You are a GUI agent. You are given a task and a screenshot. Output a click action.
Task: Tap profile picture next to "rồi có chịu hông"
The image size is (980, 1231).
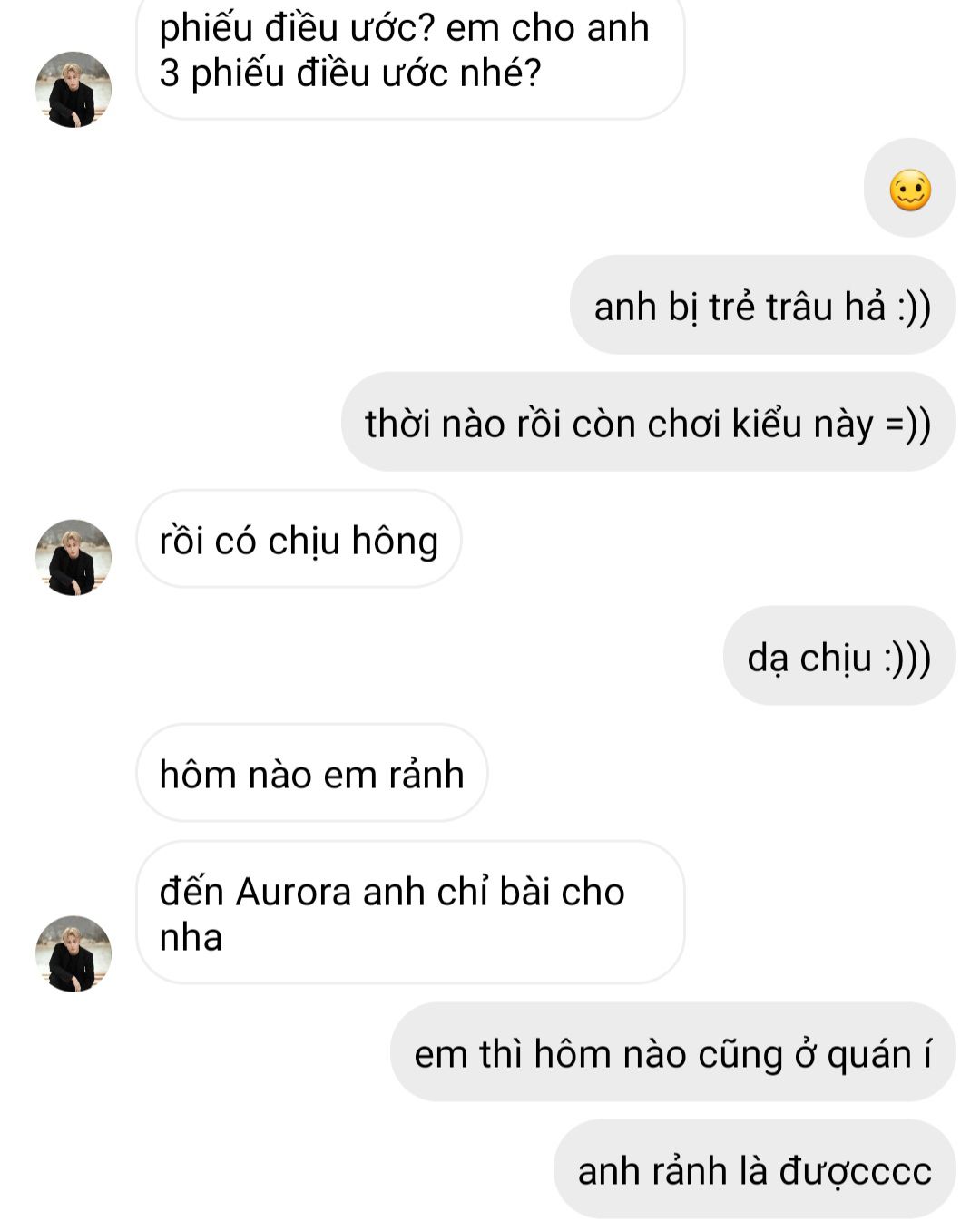point(73,557)
